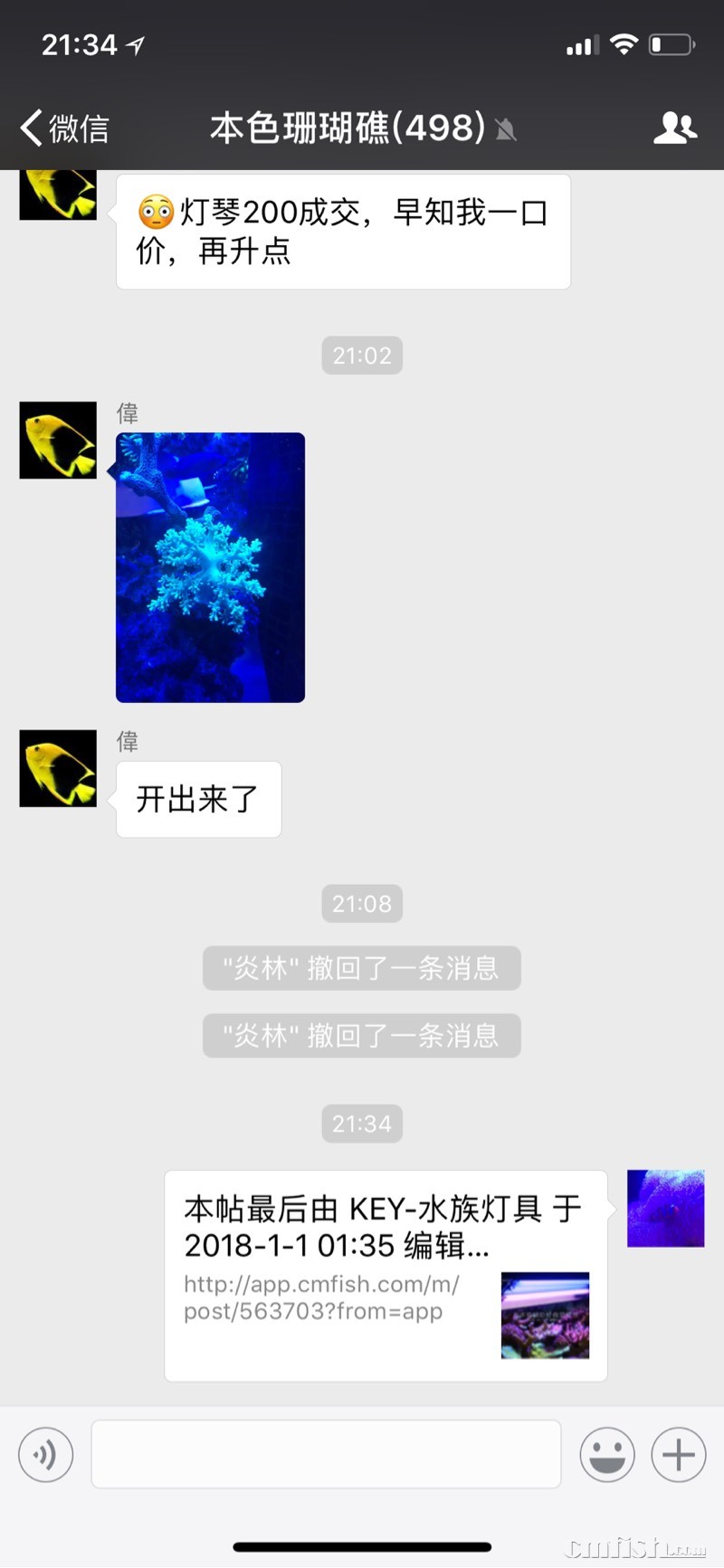The width and height of the screenshot is (724, 1568).
Task: Tap the text input field to start typing
Action: 326,1454
